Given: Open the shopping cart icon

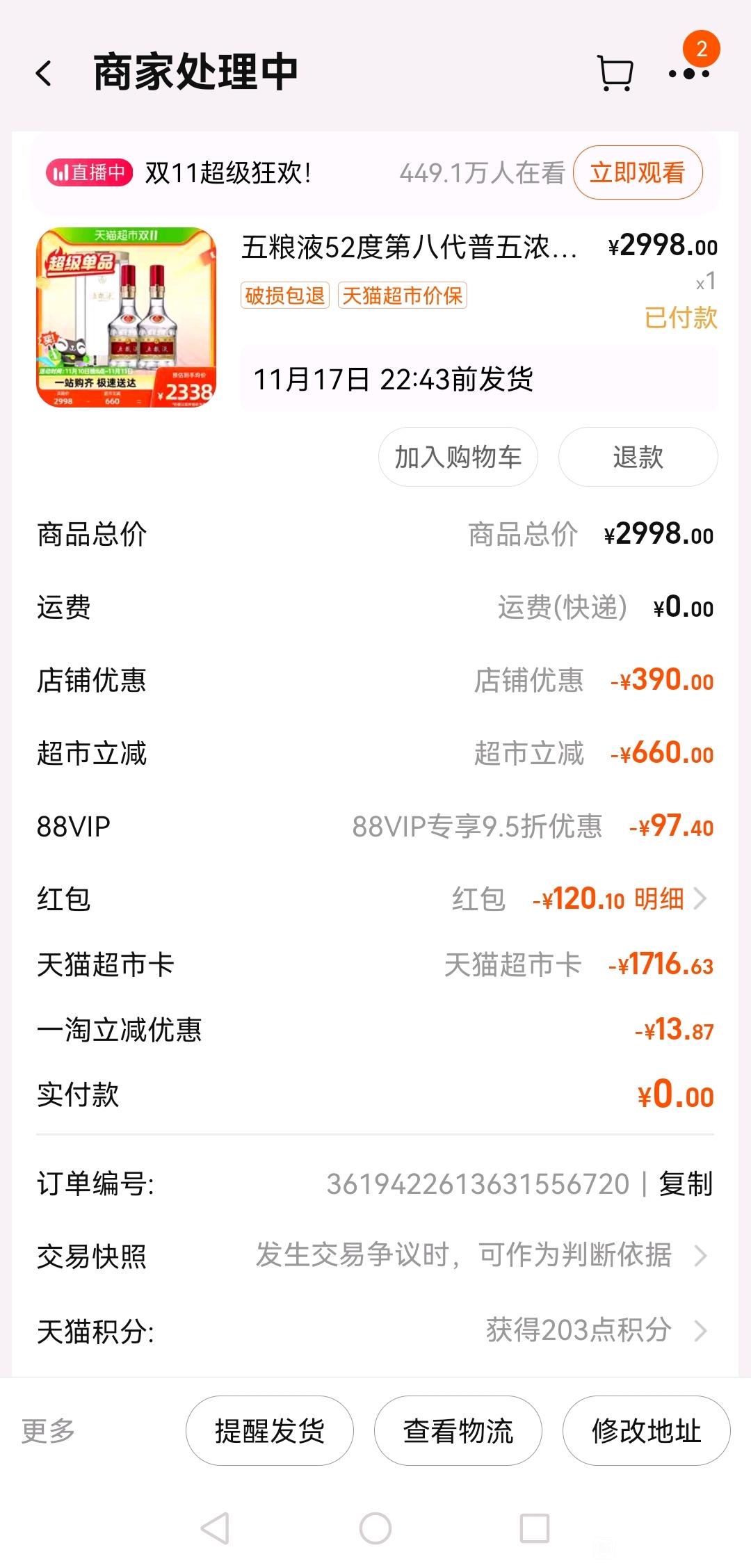Looking at the screenshot, I should tap(615, 73).
